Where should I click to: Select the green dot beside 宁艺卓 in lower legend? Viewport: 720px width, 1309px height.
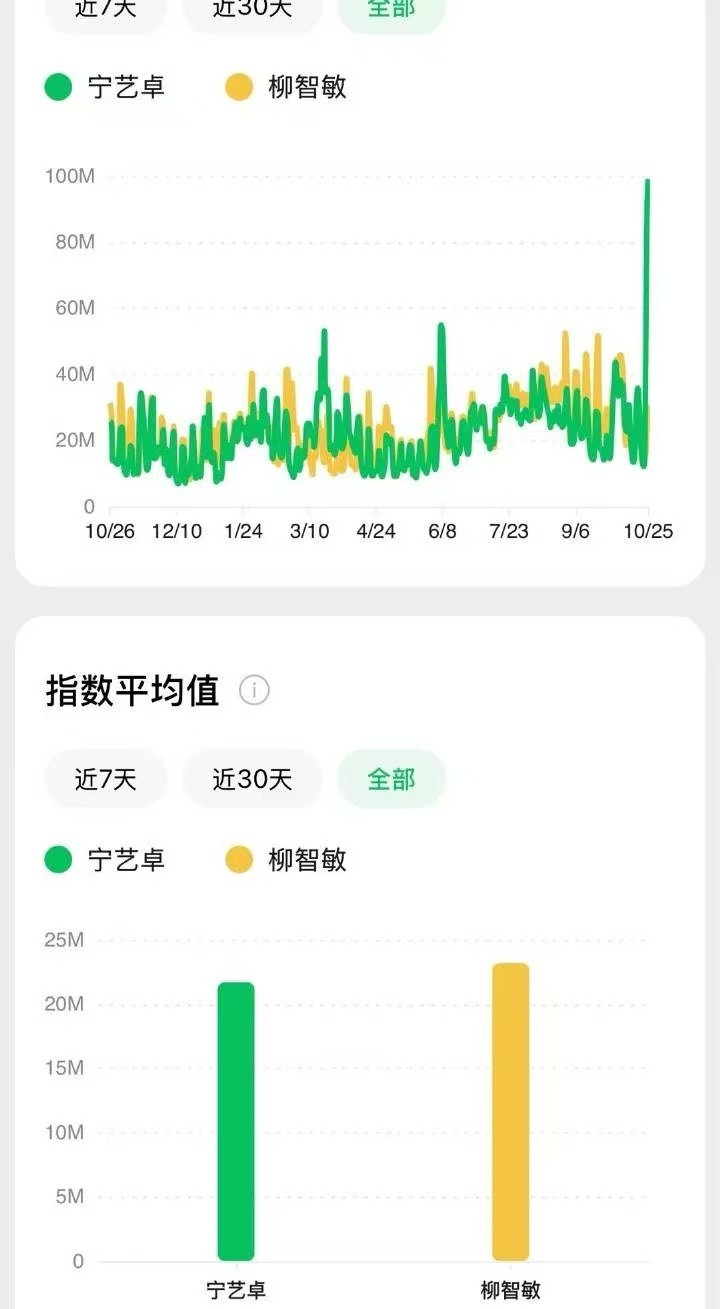[x=57, y=860]
